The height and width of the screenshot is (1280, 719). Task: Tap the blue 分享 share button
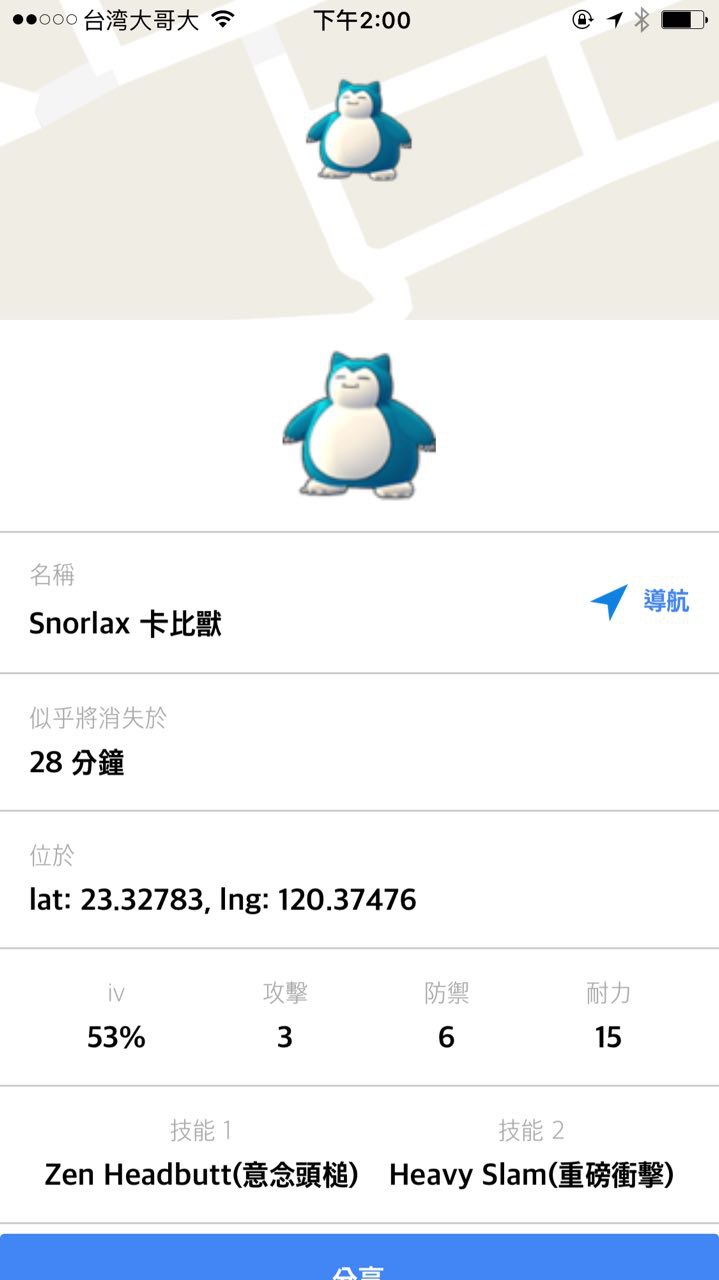tap(359, 1260)
